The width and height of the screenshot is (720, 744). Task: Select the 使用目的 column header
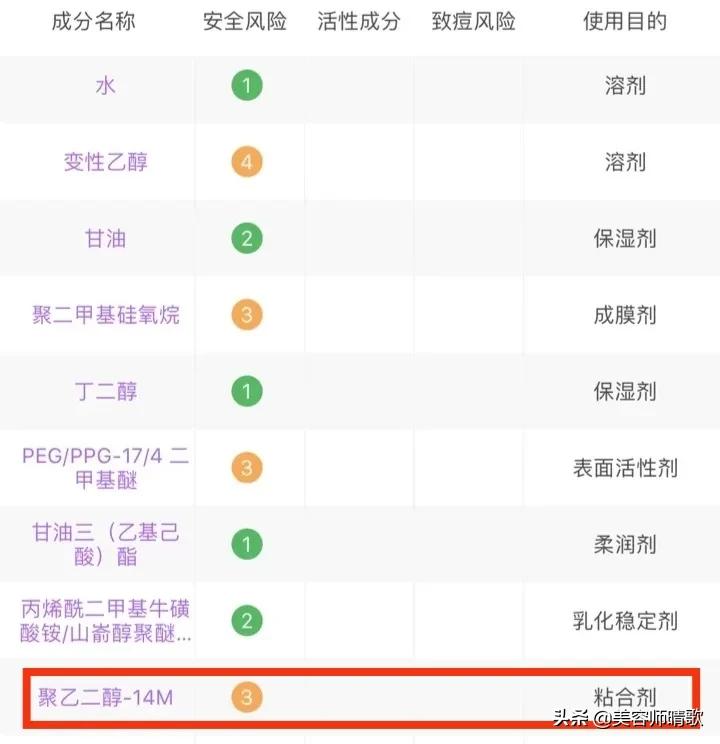click(x=625, y=22)
